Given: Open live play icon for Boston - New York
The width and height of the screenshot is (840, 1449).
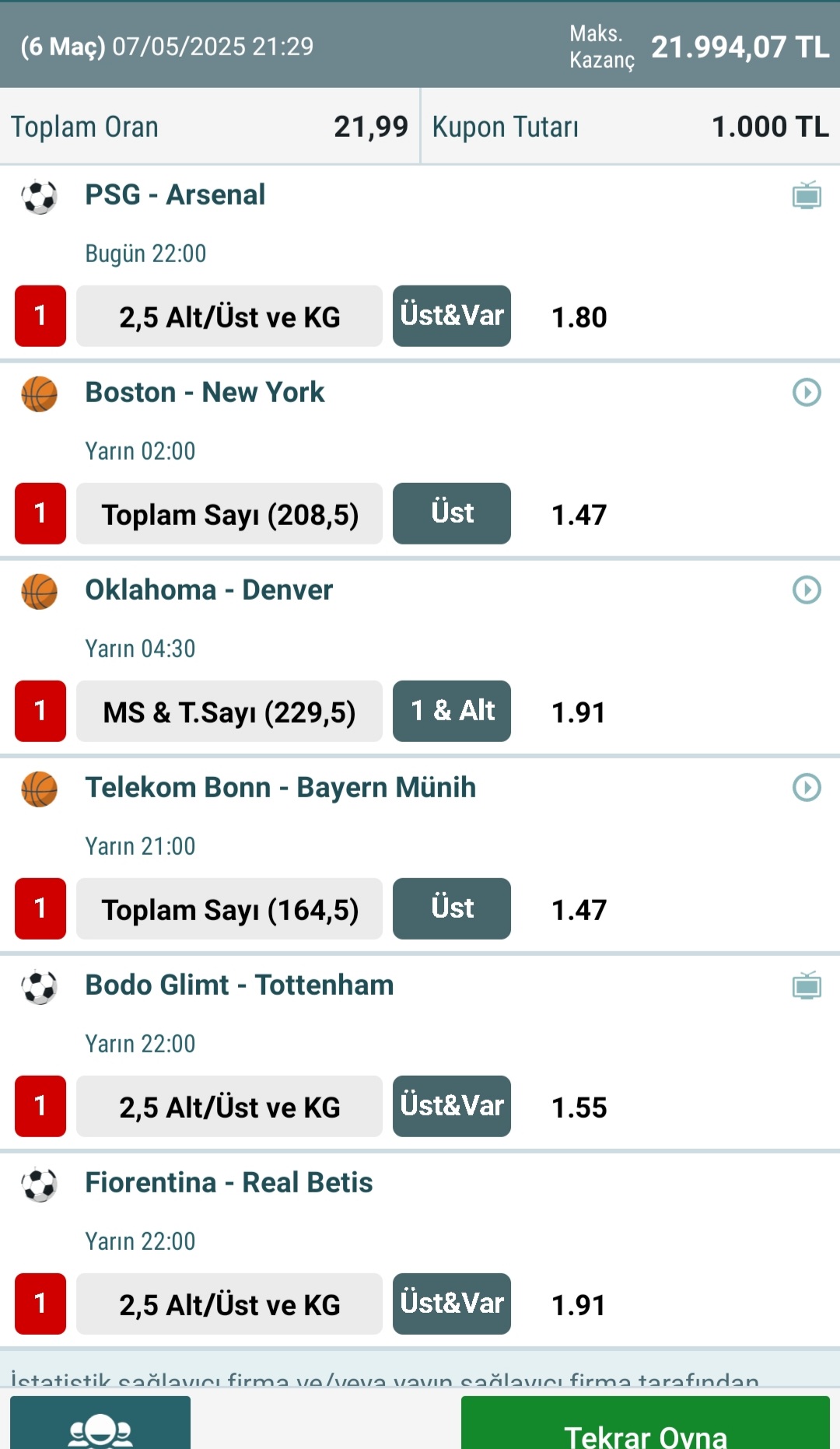Looking at the screenshot, I should pyautogui.click(x=807, y=393).
